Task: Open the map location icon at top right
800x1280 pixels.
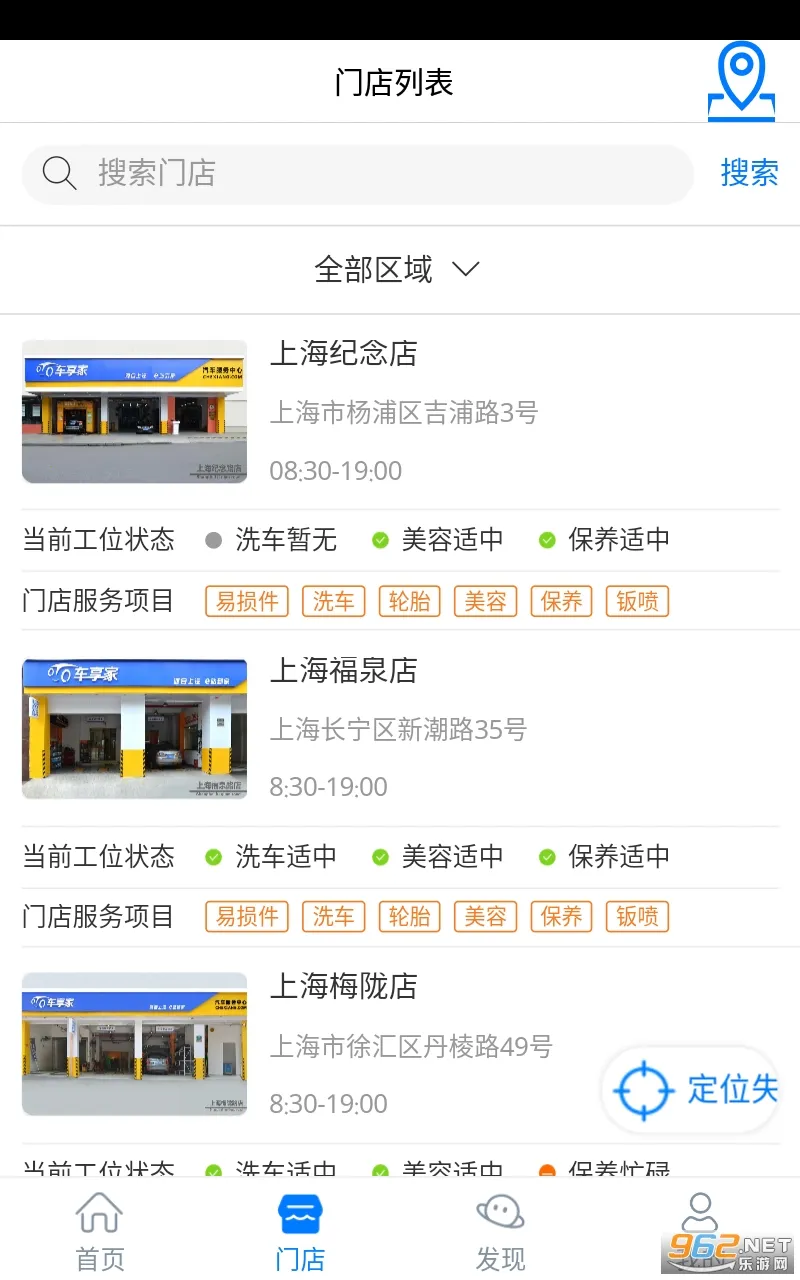Action: [740, 80]
